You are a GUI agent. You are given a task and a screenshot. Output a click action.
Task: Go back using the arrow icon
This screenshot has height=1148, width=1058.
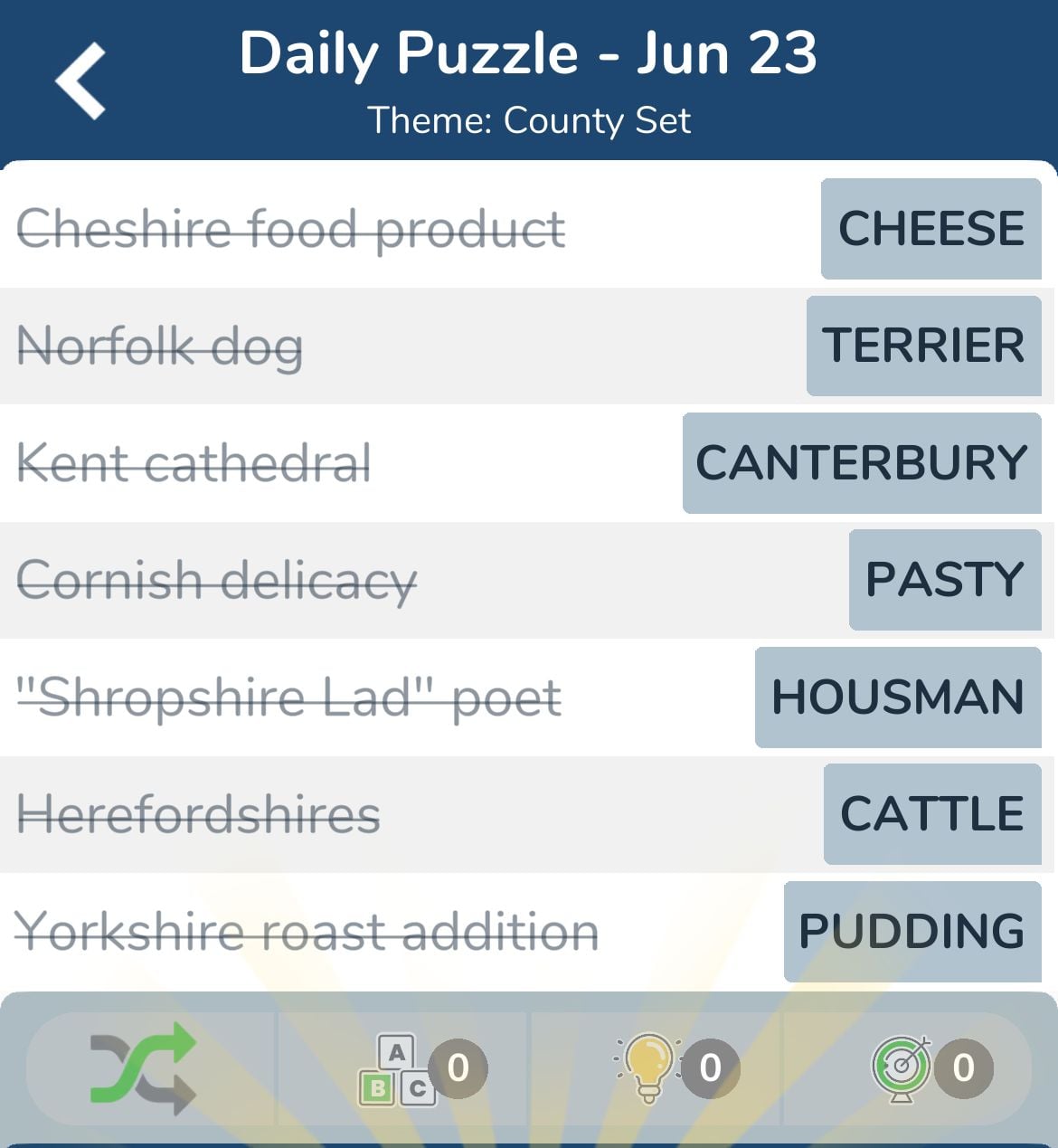(x=81, y=81)
